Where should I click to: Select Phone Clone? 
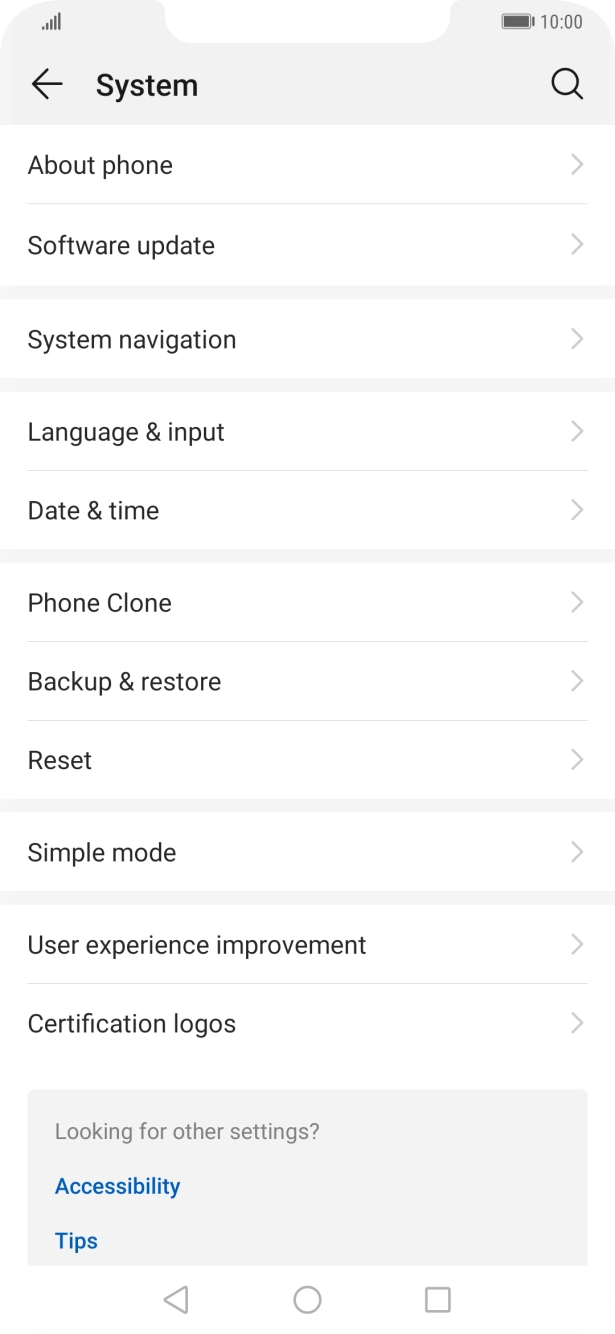coord(307,603)
